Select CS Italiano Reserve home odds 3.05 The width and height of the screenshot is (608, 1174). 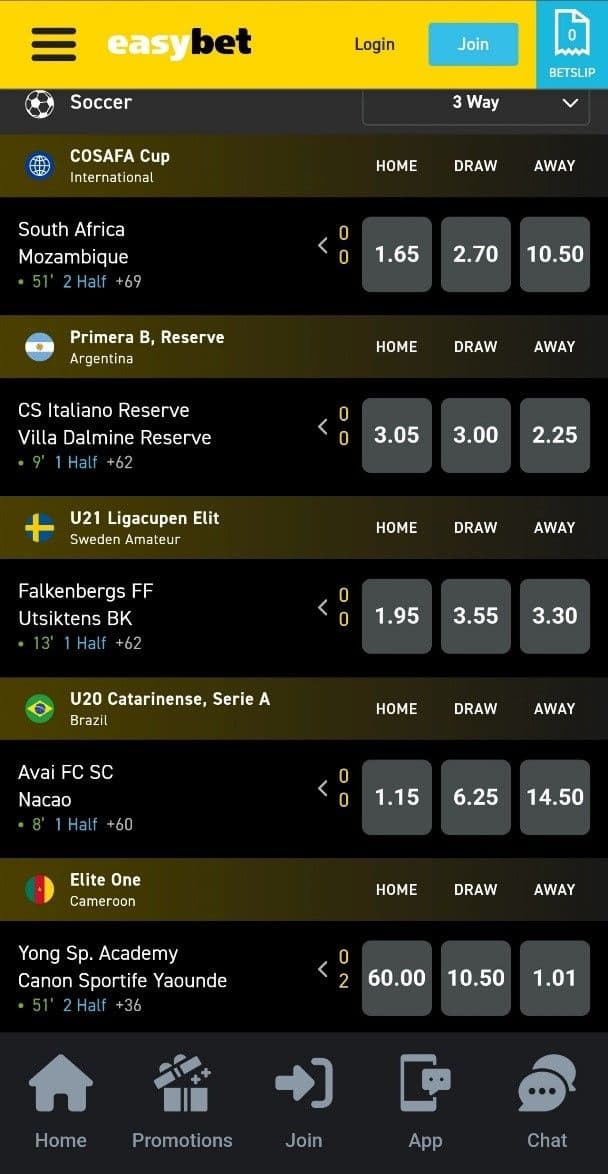click(397, 435)
